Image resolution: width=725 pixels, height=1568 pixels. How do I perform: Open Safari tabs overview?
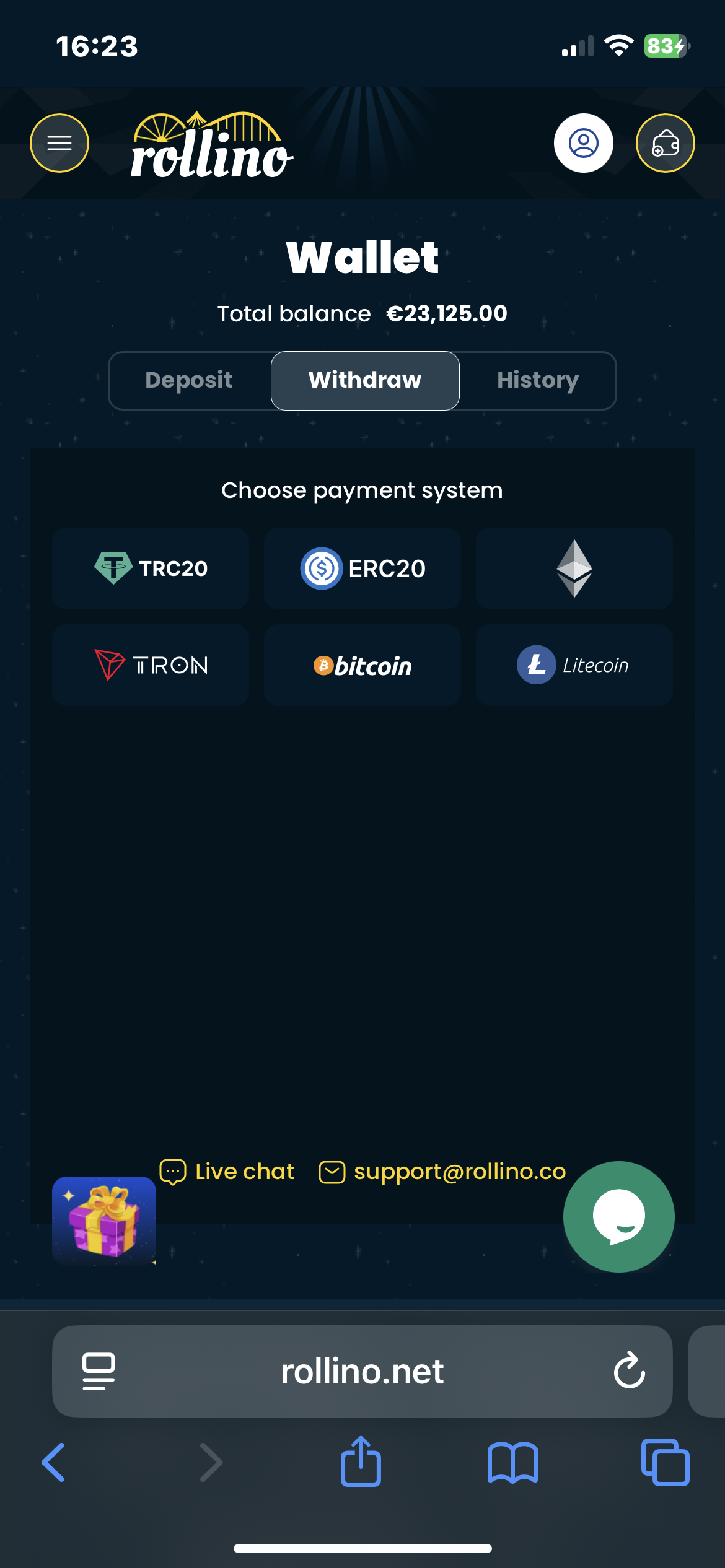click(665, 1462)
